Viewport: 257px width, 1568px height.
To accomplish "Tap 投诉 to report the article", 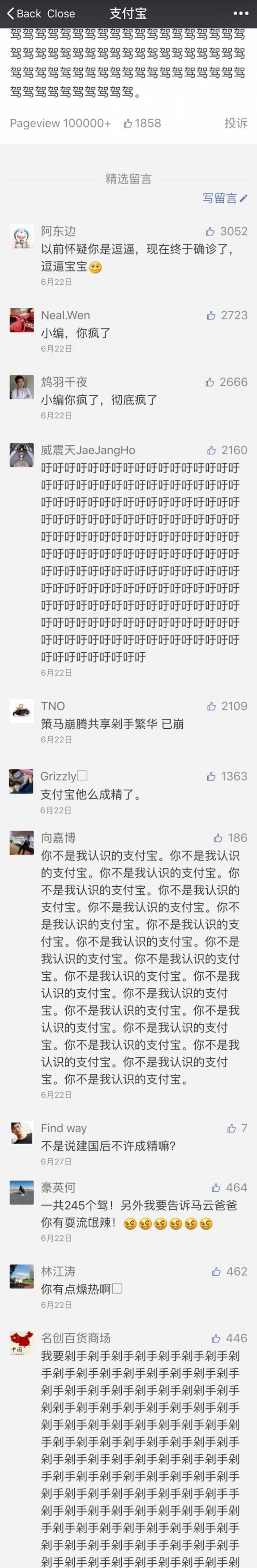I will click(x=236, y=123).
